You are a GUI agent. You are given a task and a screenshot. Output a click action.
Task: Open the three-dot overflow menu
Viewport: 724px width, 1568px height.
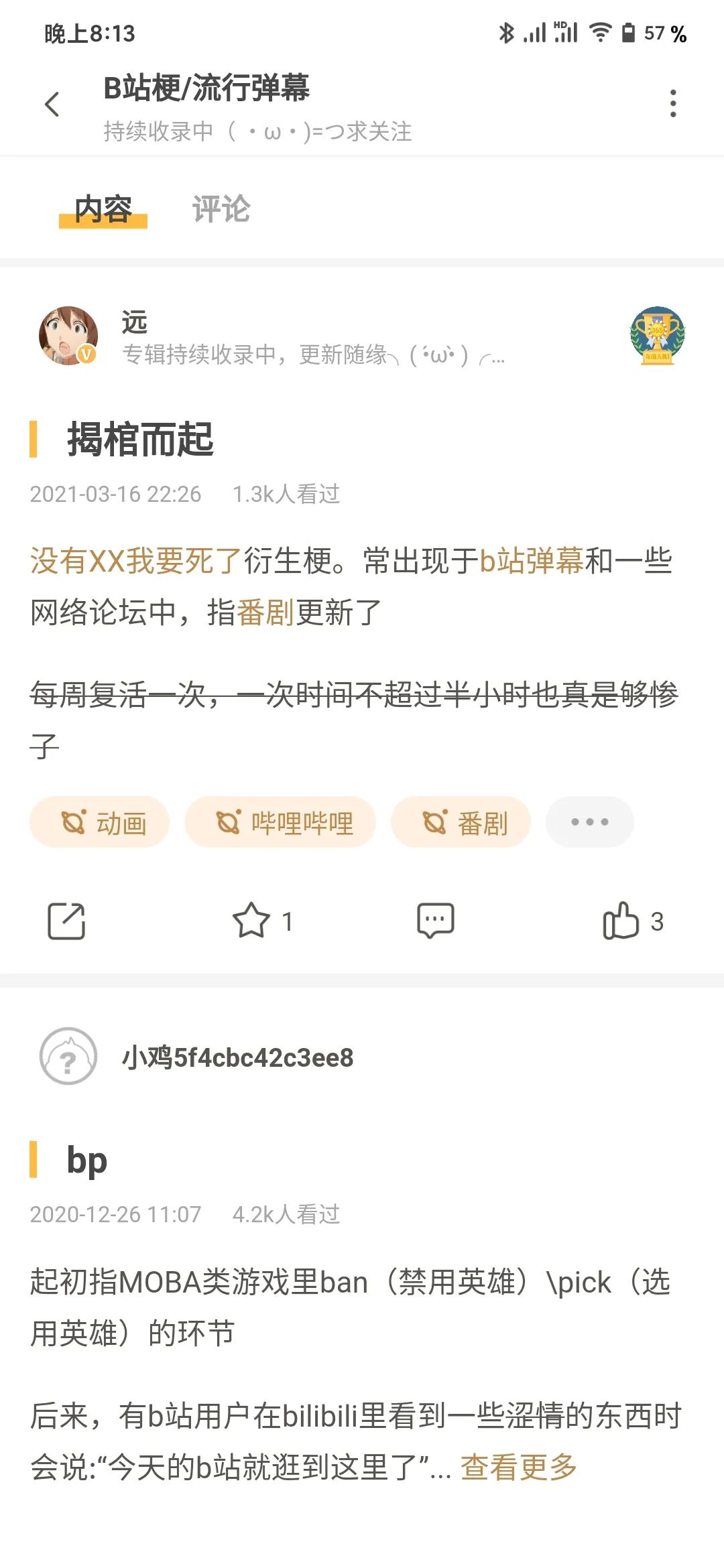pos(673,104)
